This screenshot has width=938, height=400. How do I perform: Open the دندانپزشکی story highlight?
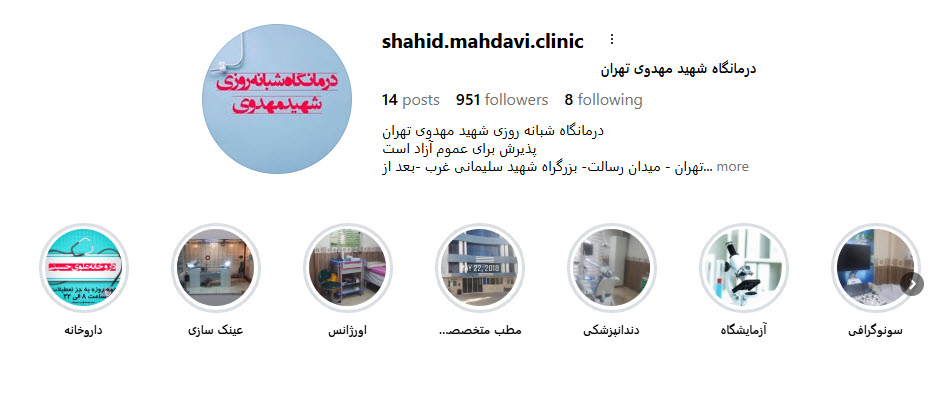click(611, 268)
